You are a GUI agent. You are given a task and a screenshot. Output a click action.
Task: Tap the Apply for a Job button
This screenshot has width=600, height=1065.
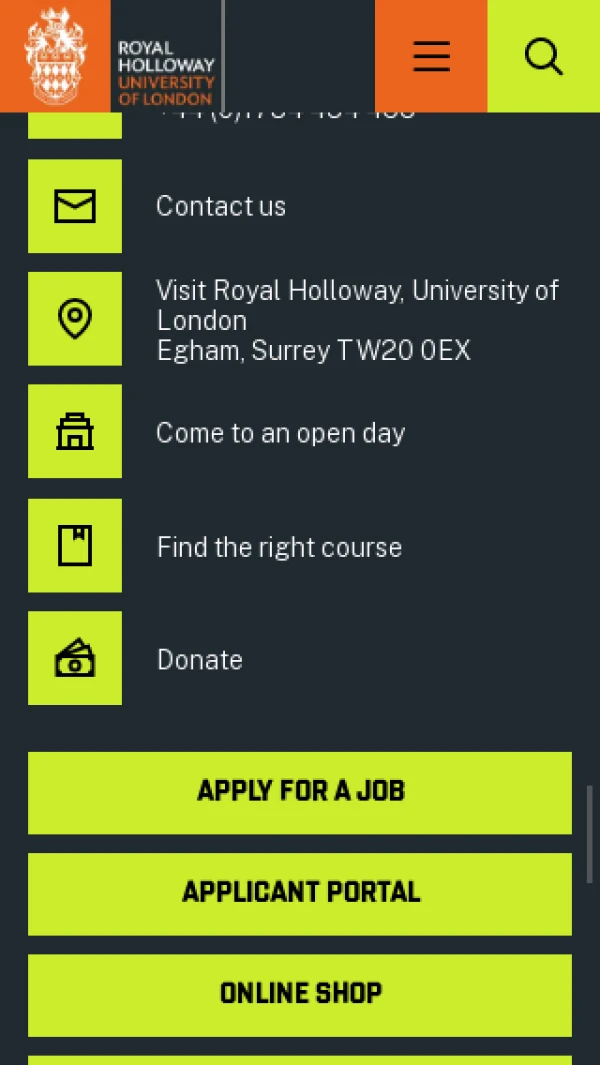[x=300, y=792]
